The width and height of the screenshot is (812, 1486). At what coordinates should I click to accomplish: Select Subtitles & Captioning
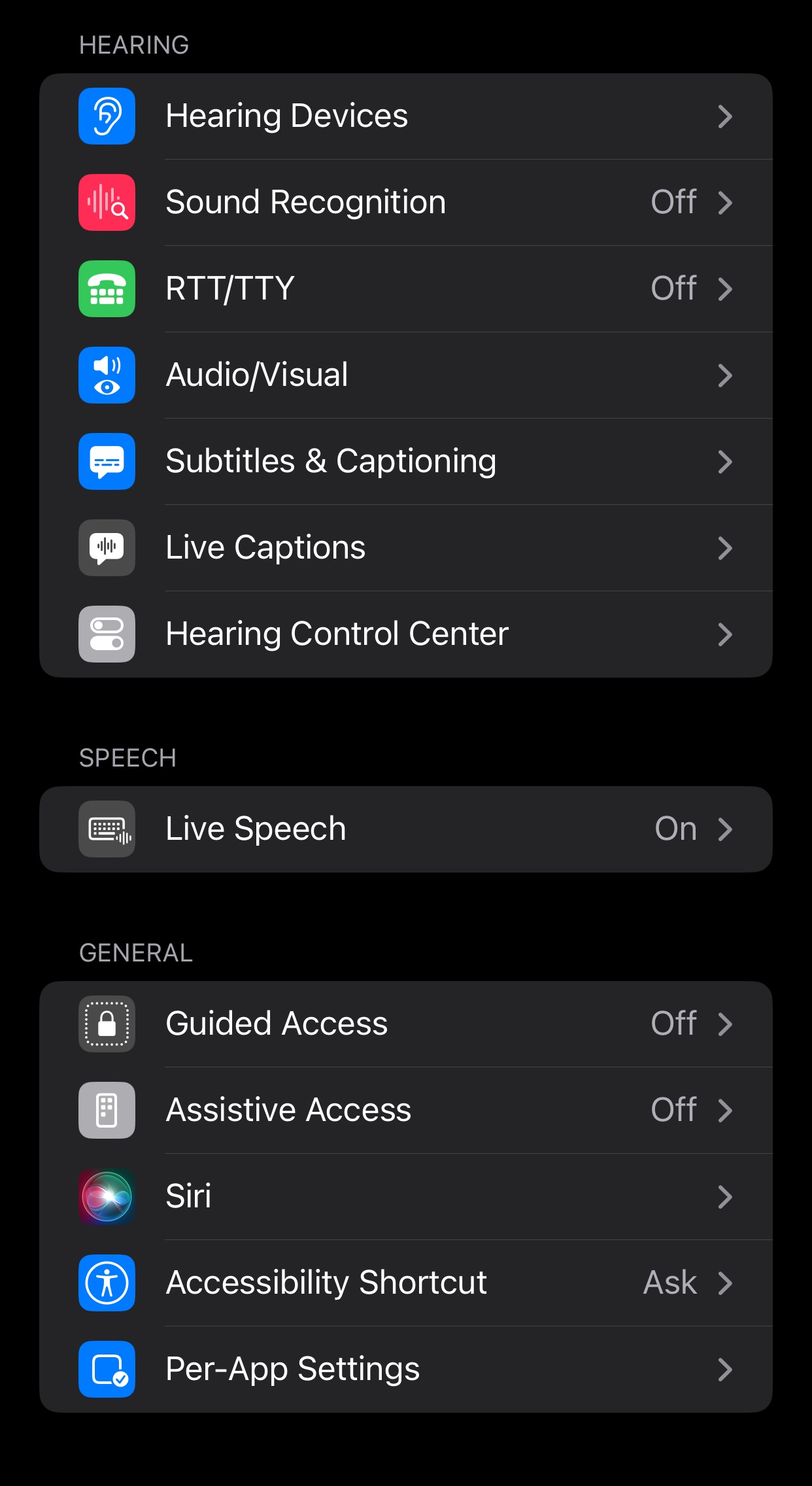405,462
